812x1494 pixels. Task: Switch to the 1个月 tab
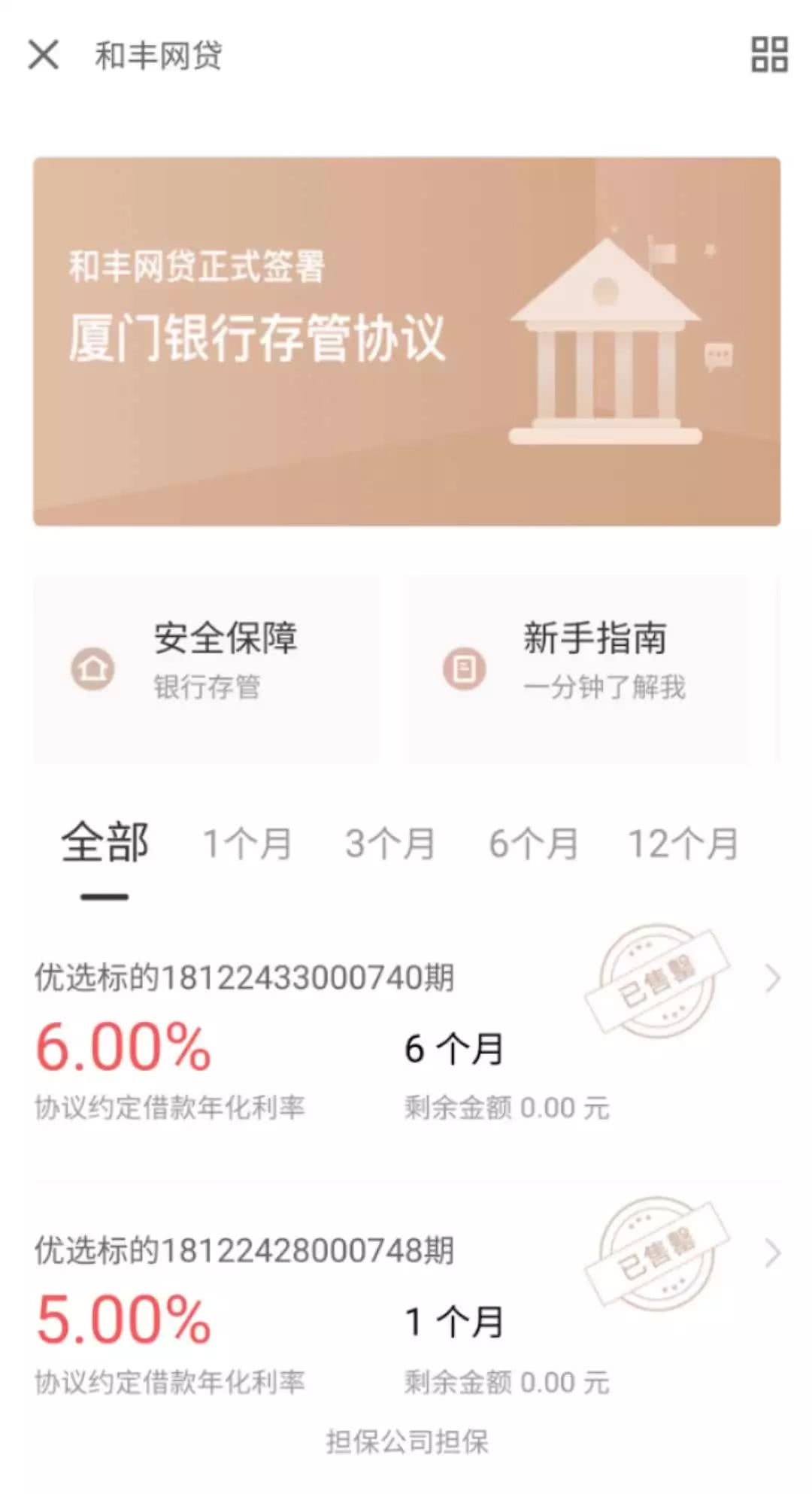pyautogui.click(x=247, y=844)
